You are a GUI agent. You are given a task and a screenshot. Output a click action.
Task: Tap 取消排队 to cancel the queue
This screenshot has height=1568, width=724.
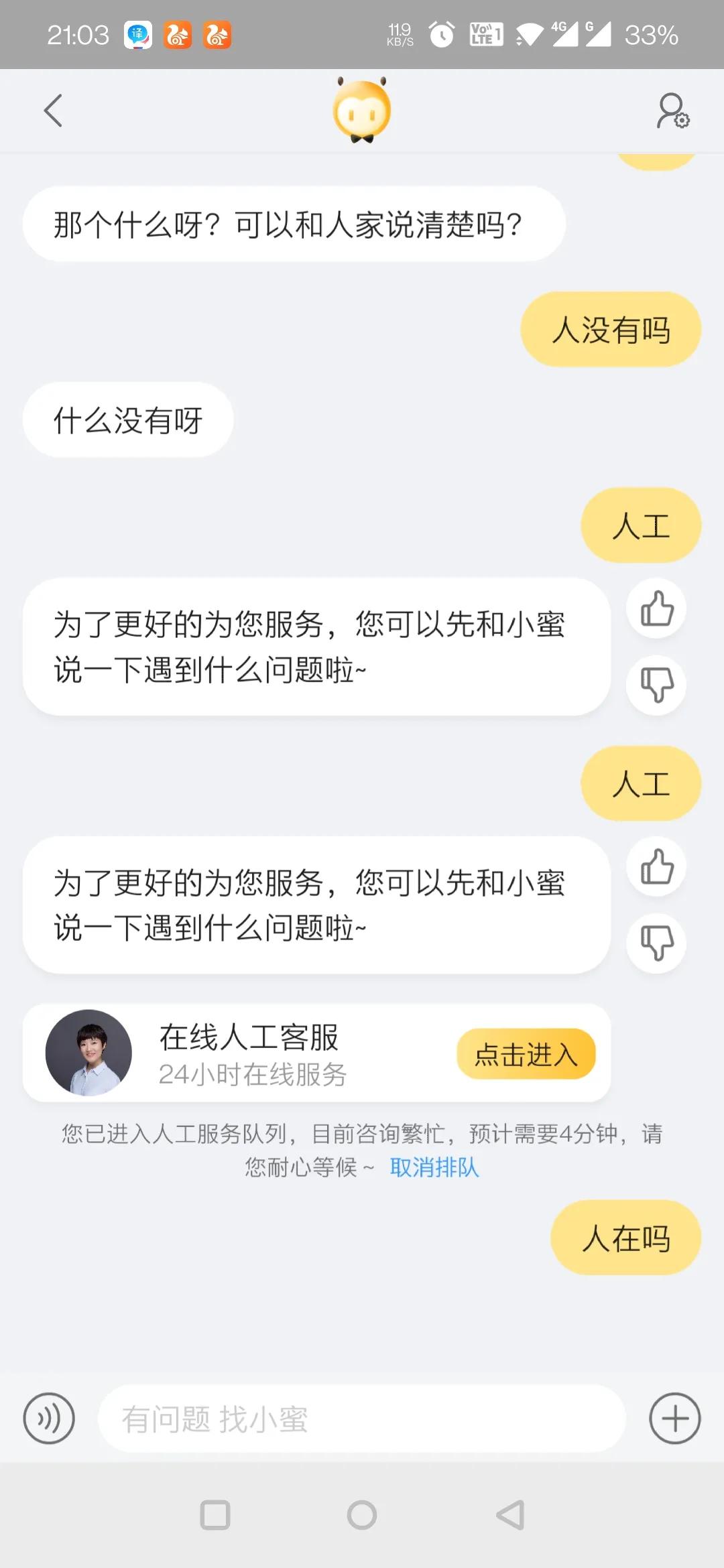click(434, 1166)
